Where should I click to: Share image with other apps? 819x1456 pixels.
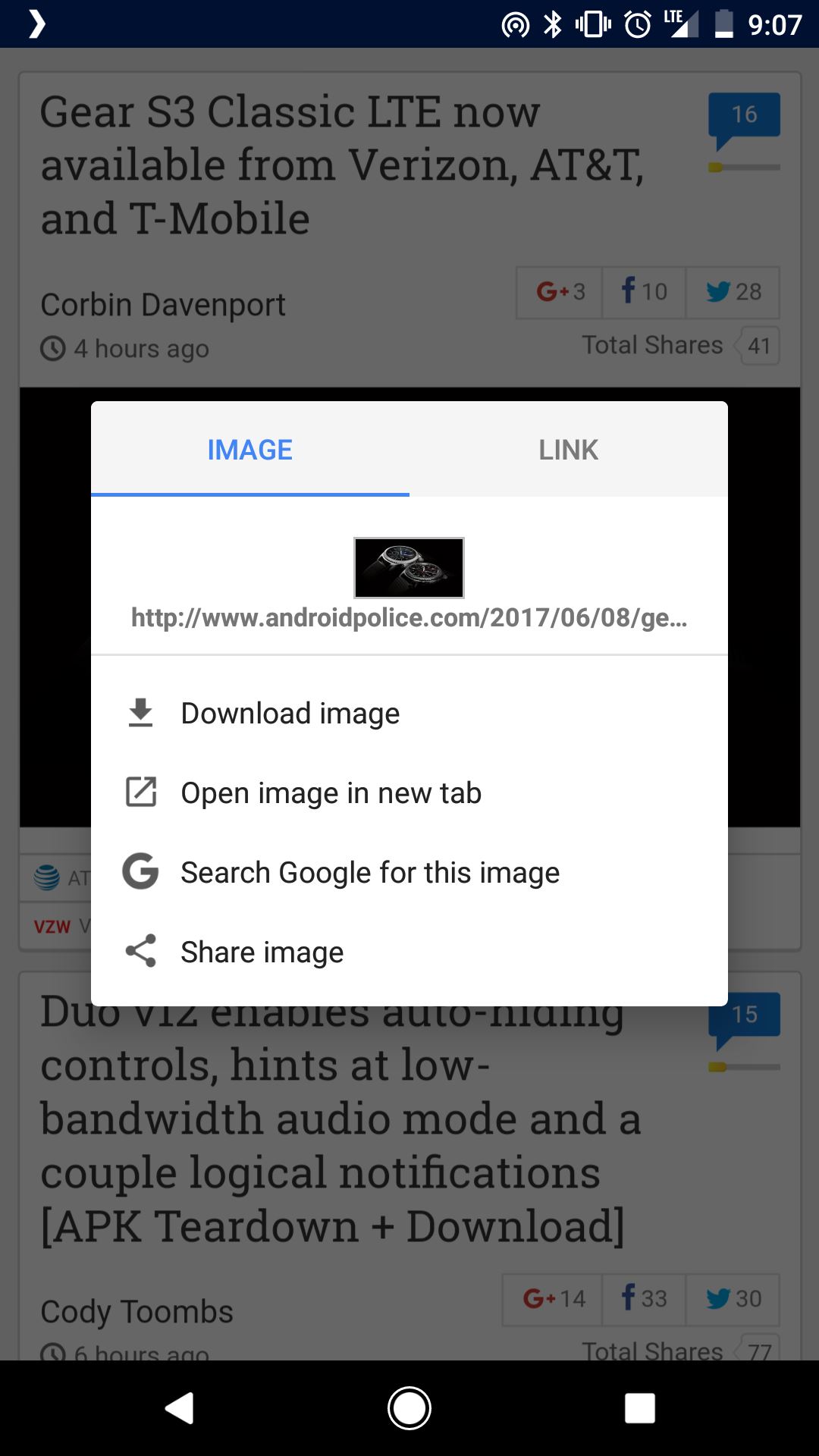coord(262,952)
